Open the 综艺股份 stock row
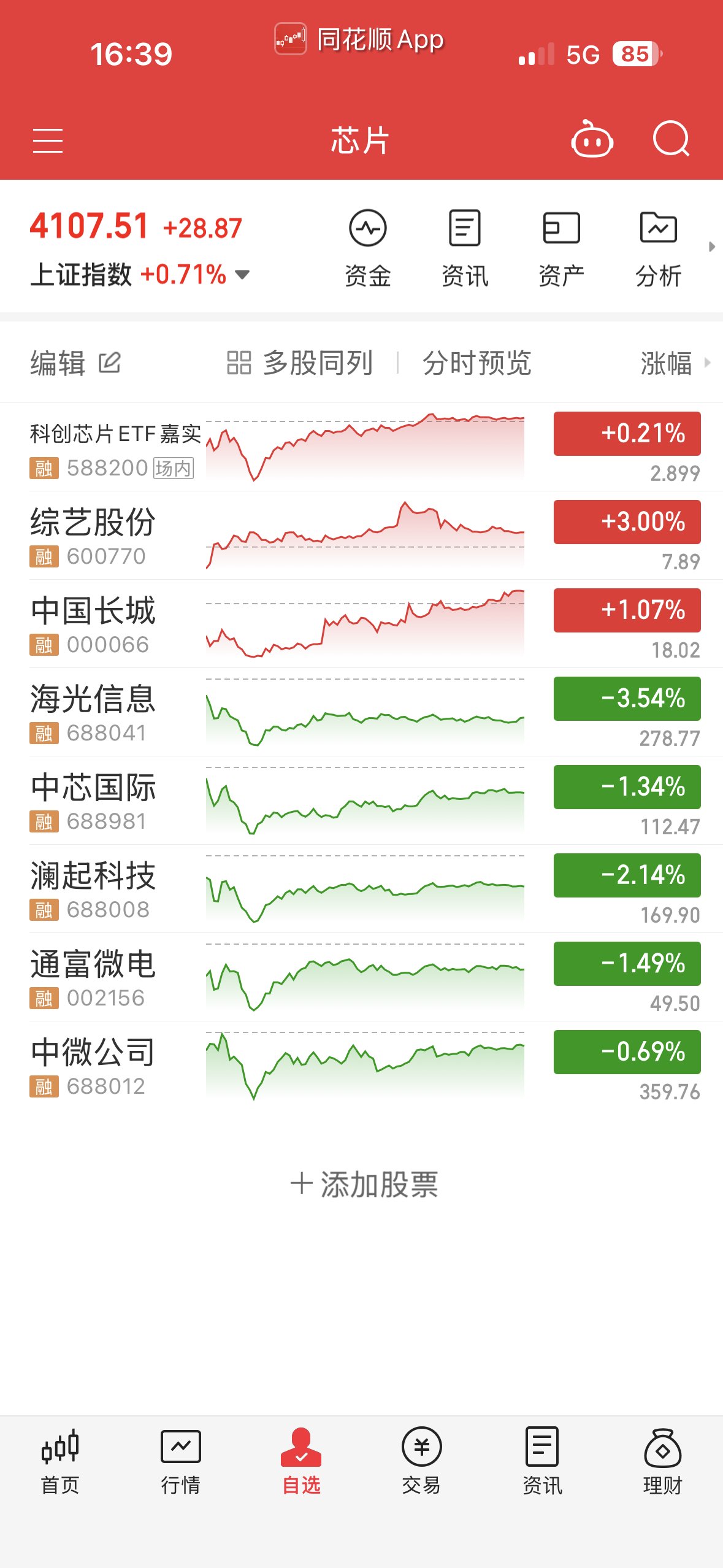Screen dimensions: 723x1568 93,536
